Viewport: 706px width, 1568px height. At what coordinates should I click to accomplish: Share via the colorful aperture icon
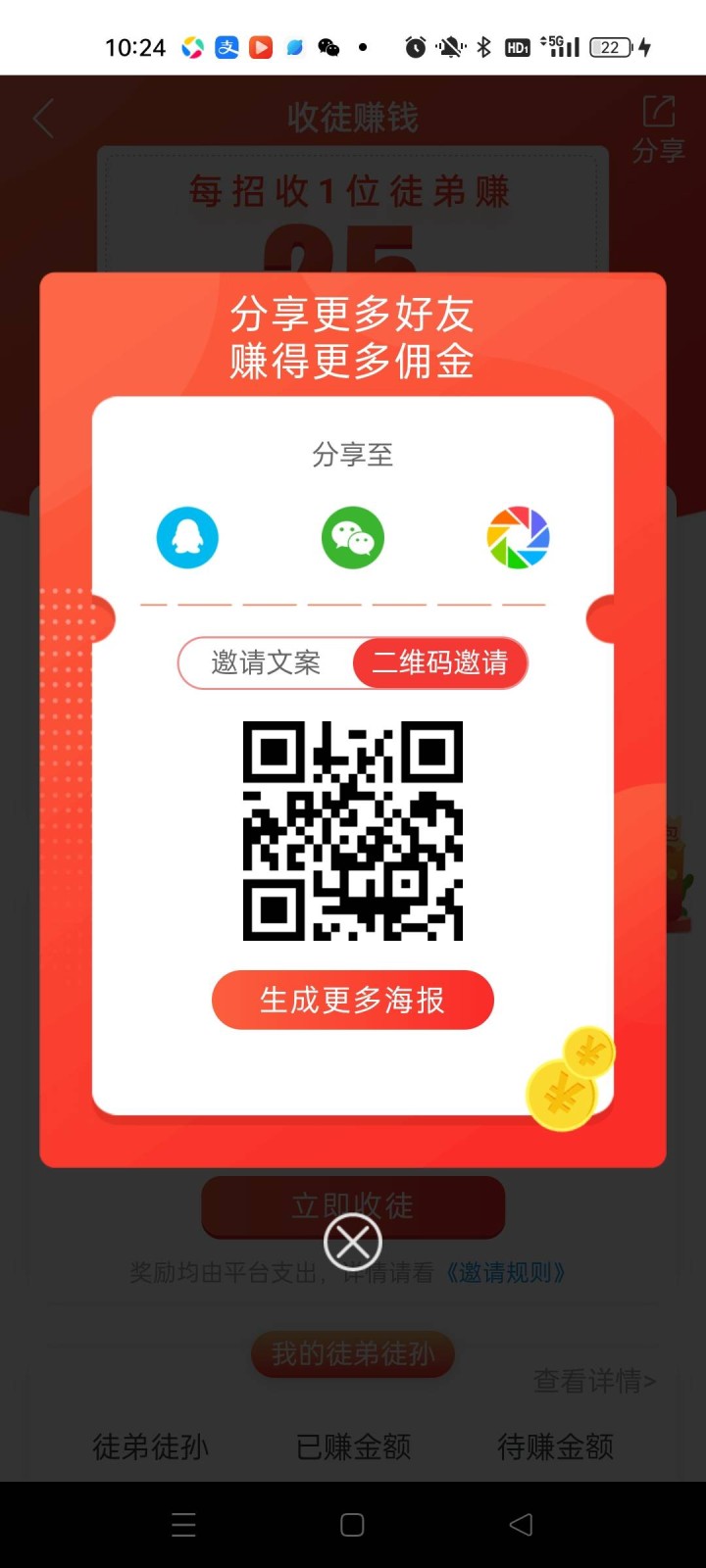[518, 537]
